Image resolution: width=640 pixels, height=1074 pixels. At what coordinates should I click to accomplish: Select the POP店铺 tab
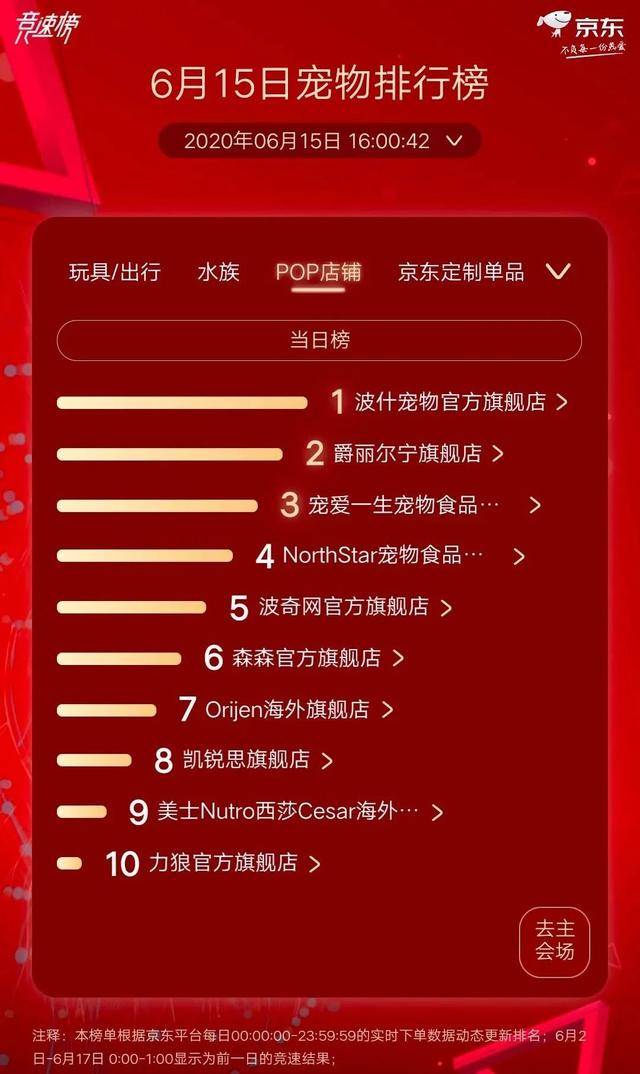tap(318, 272)
